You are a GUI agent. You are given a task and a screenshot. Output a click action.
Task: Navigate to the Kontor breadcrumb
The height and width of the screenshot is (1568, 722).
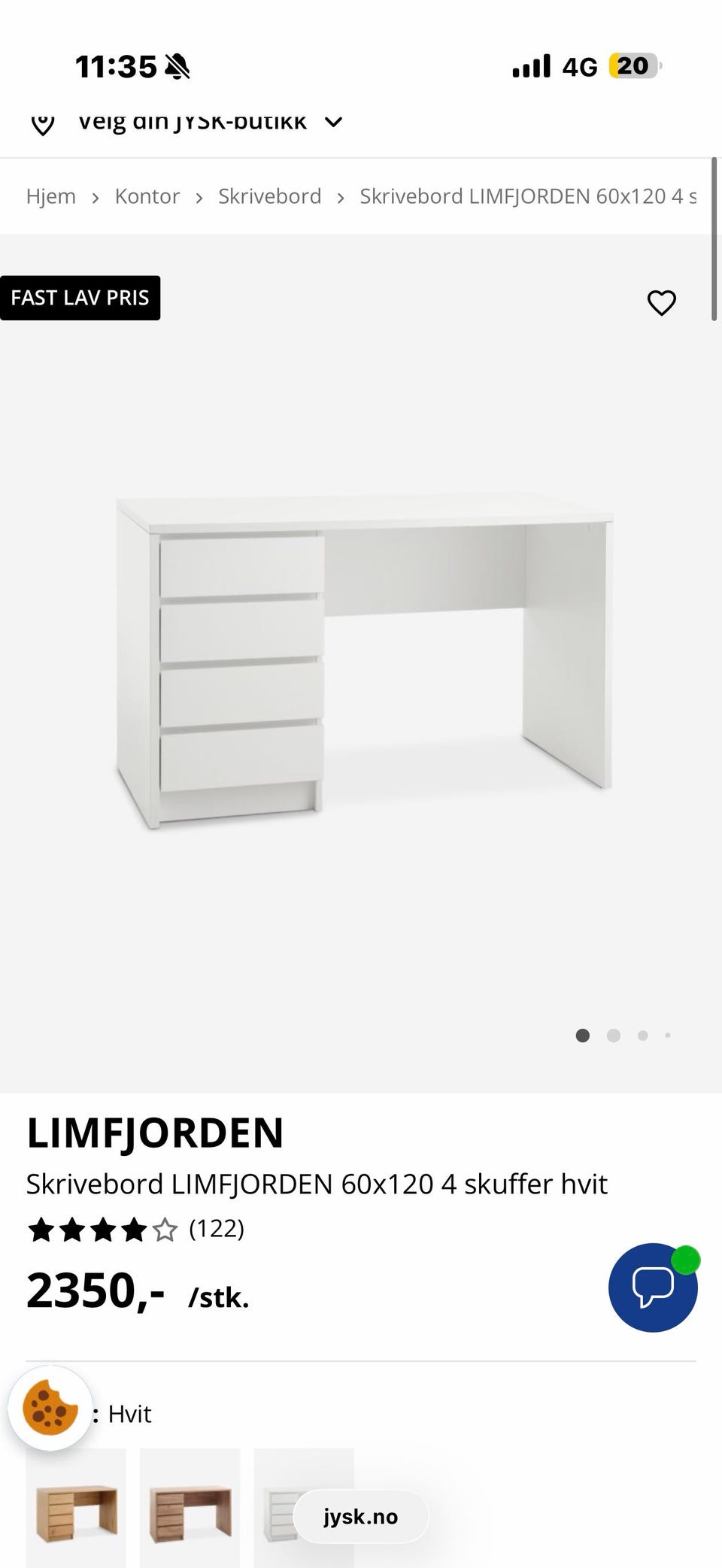coord(147,196)
